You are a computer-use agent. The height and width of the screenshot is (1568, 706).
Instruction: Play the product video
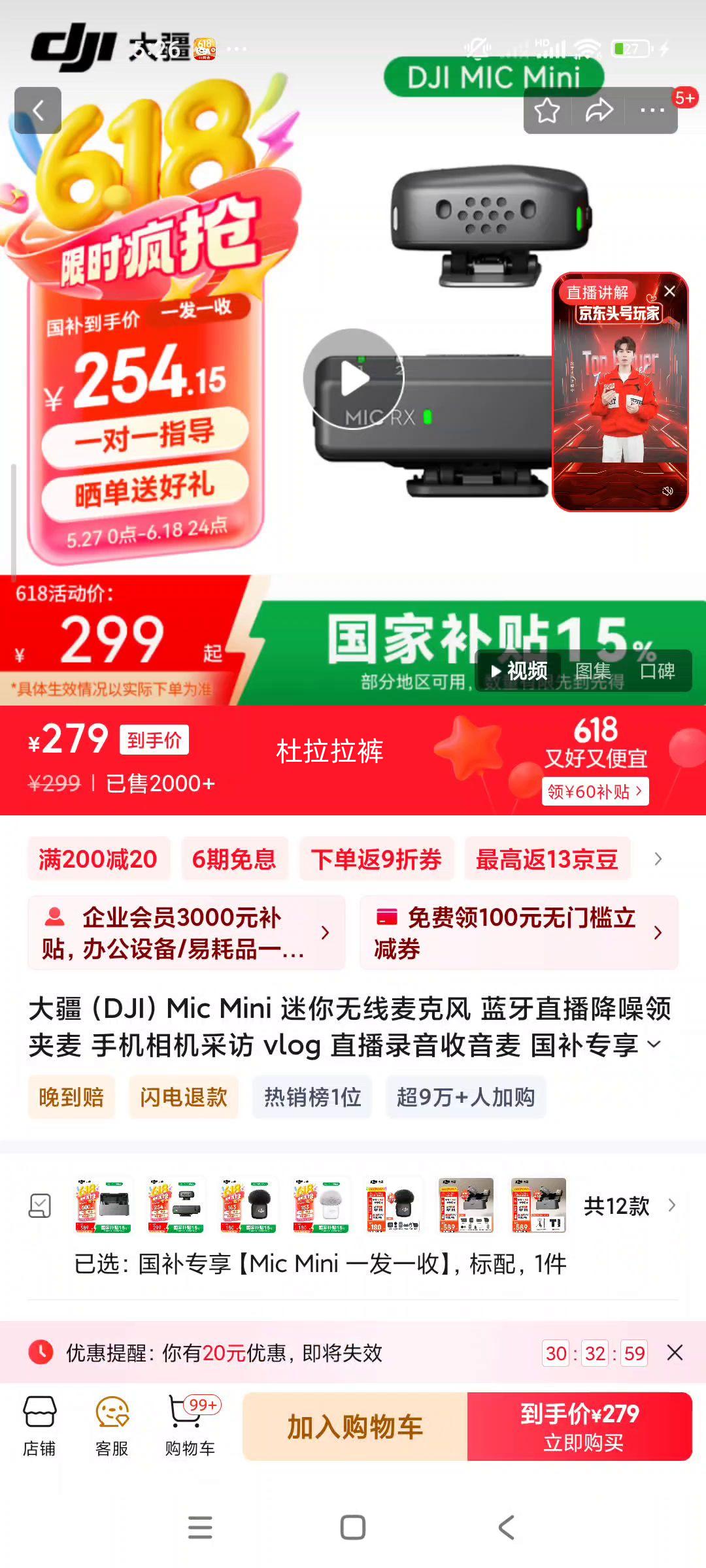pyautogui.click(x=354, y=379)
